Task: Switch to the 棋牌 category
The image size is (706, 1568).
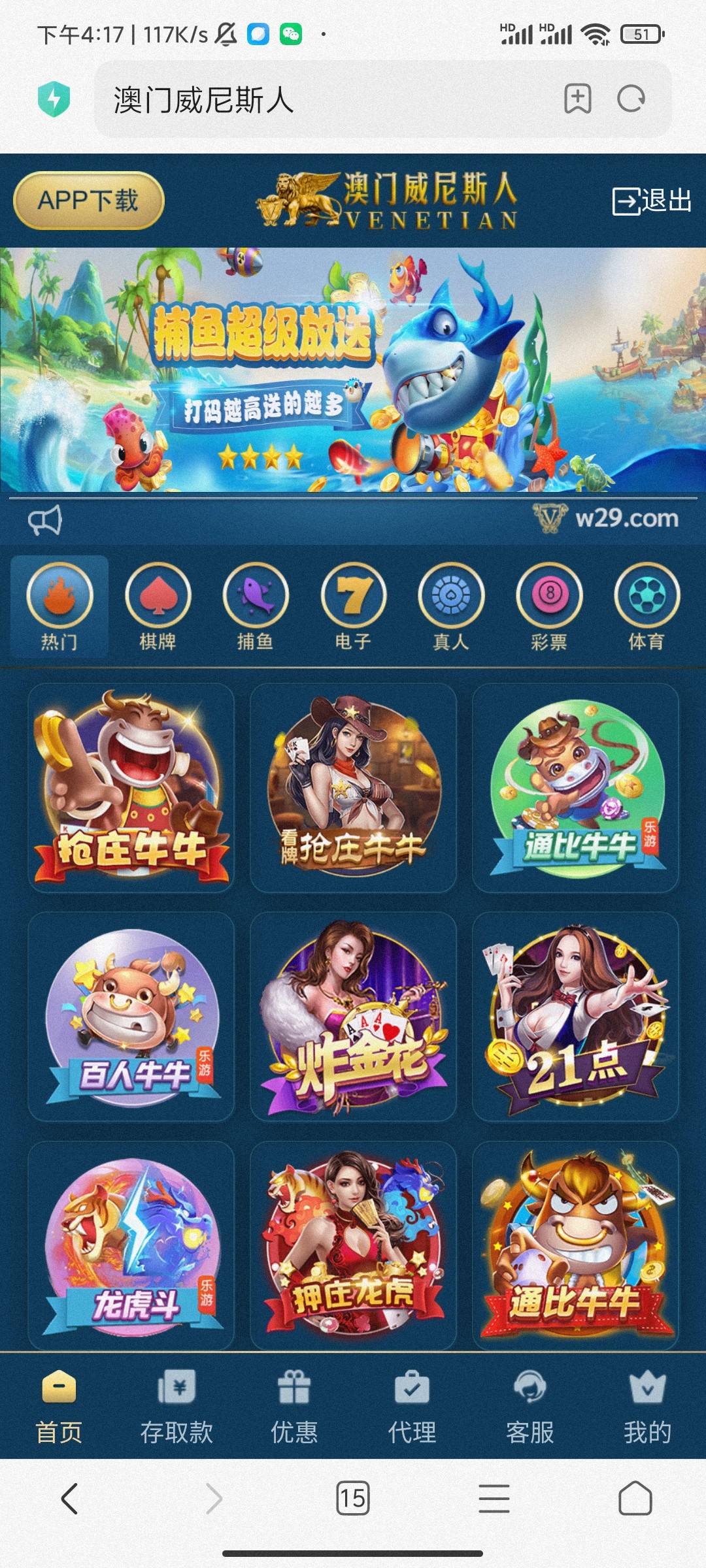Action: pos(158,606)
